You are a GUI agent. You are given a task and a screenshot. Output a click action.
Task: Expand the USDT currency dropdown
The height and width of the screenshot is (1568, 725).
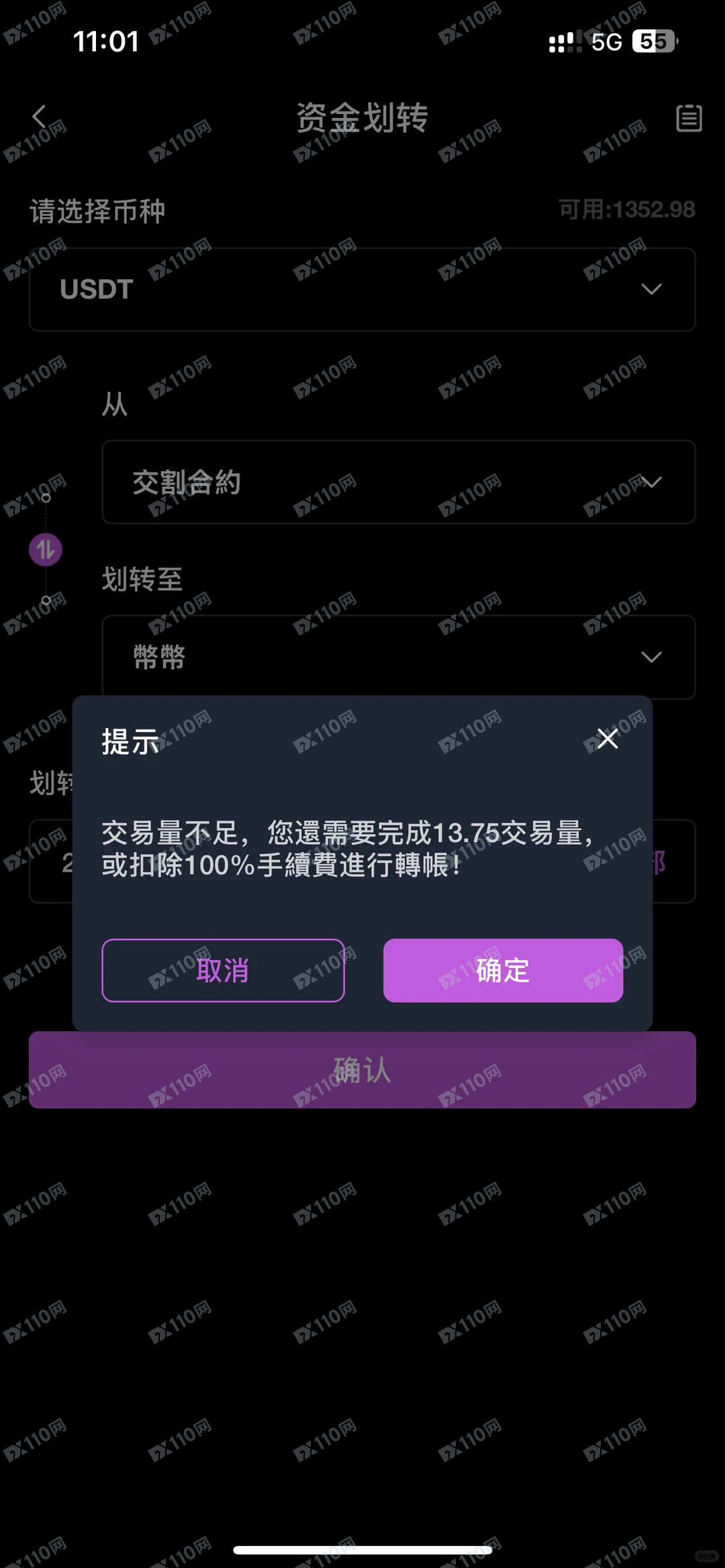coord(362,289)
